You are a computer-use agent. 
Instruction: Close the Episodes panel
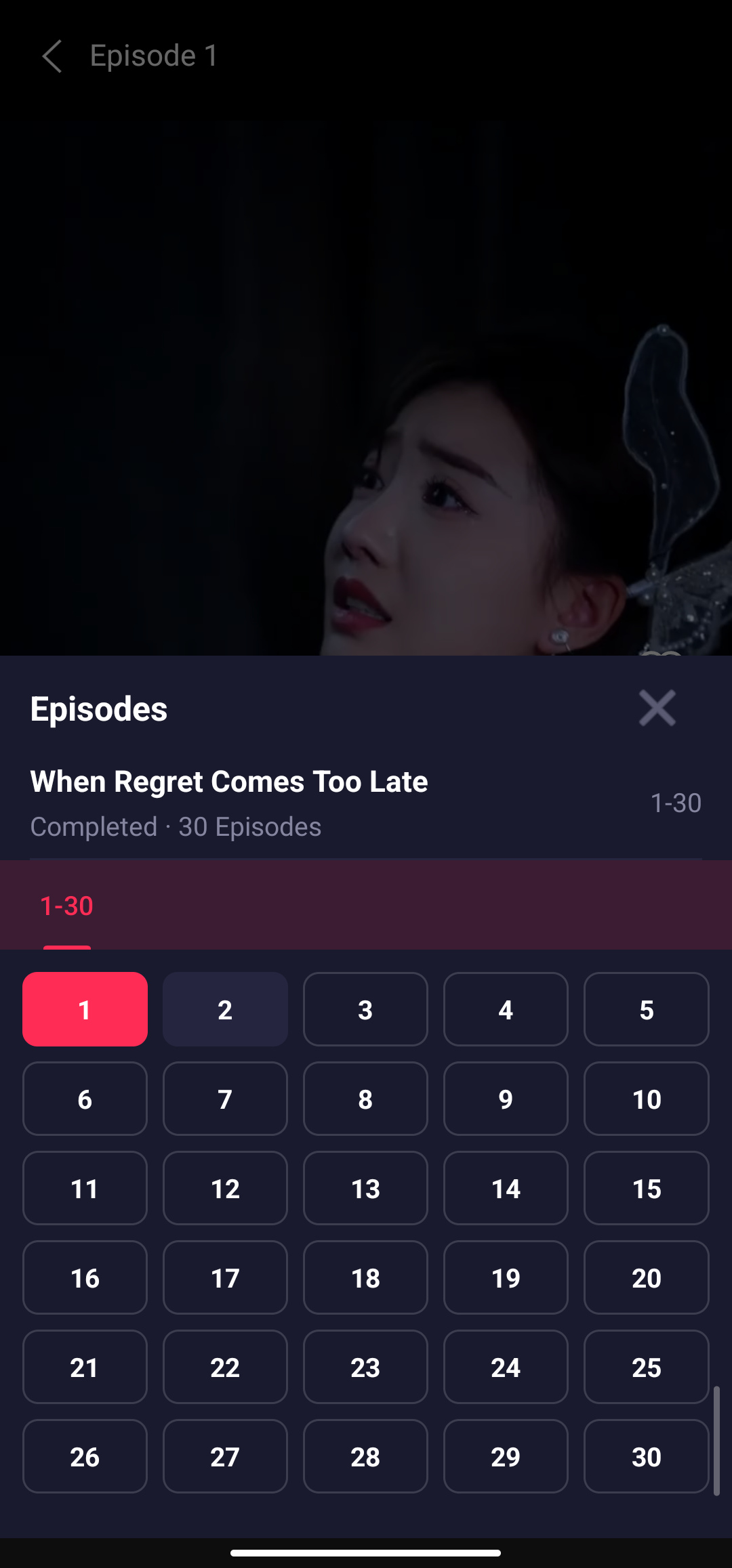click(655, 708)
